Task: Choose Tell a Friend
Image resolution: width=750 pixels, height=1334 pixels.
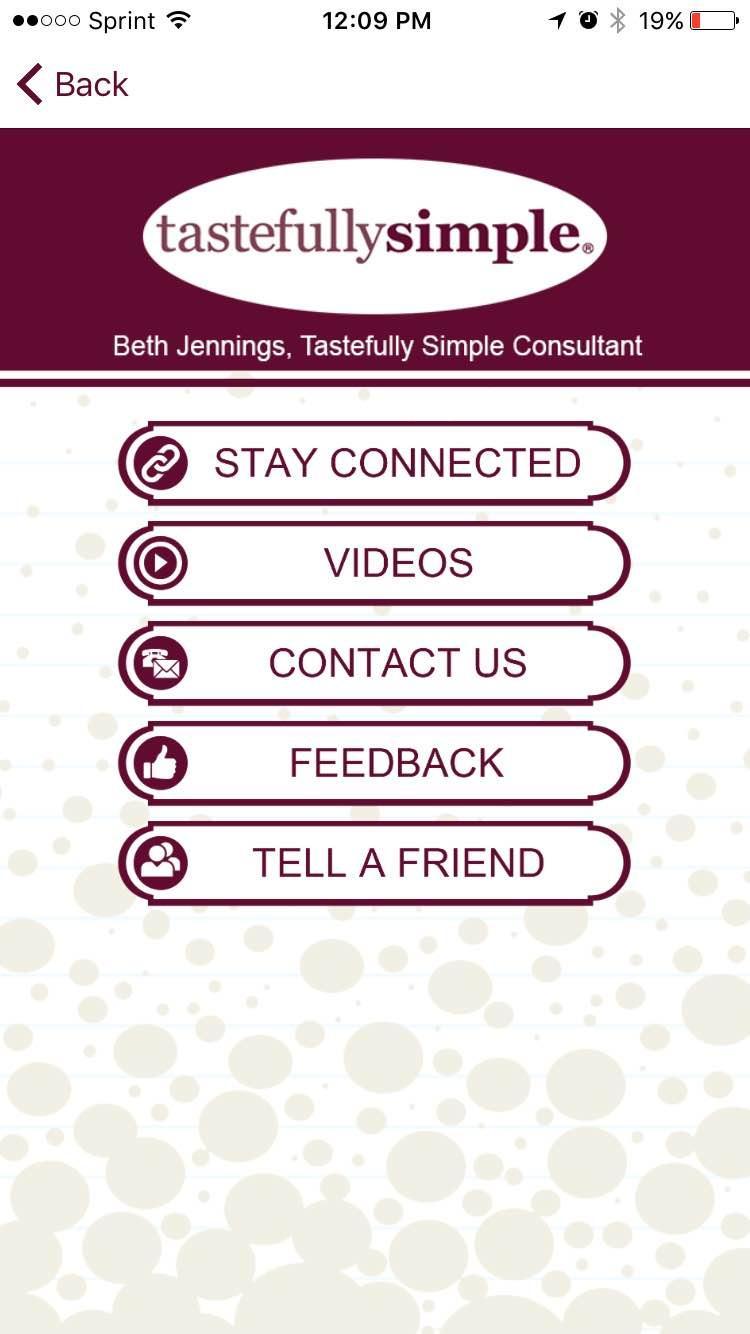Action: (374, 863)
